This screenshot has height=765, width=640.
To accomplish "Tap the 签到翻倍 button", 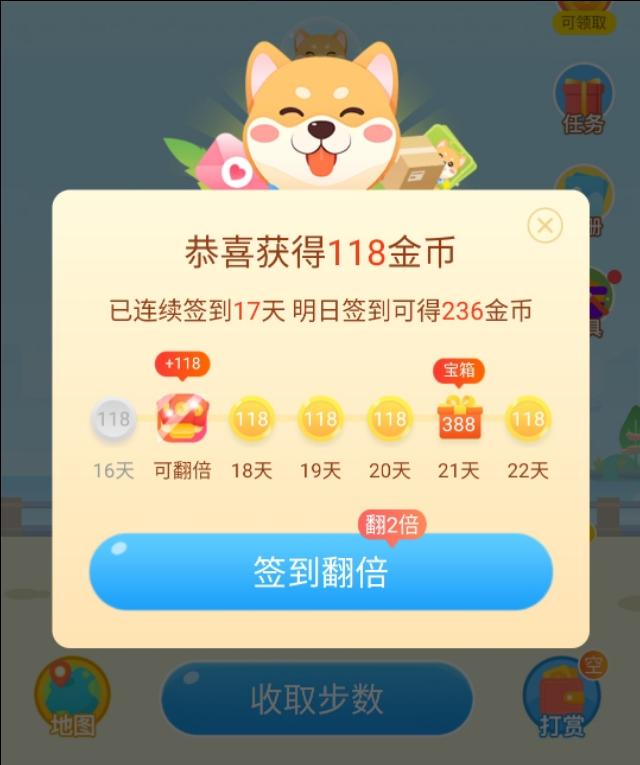I will click(320, 572).
